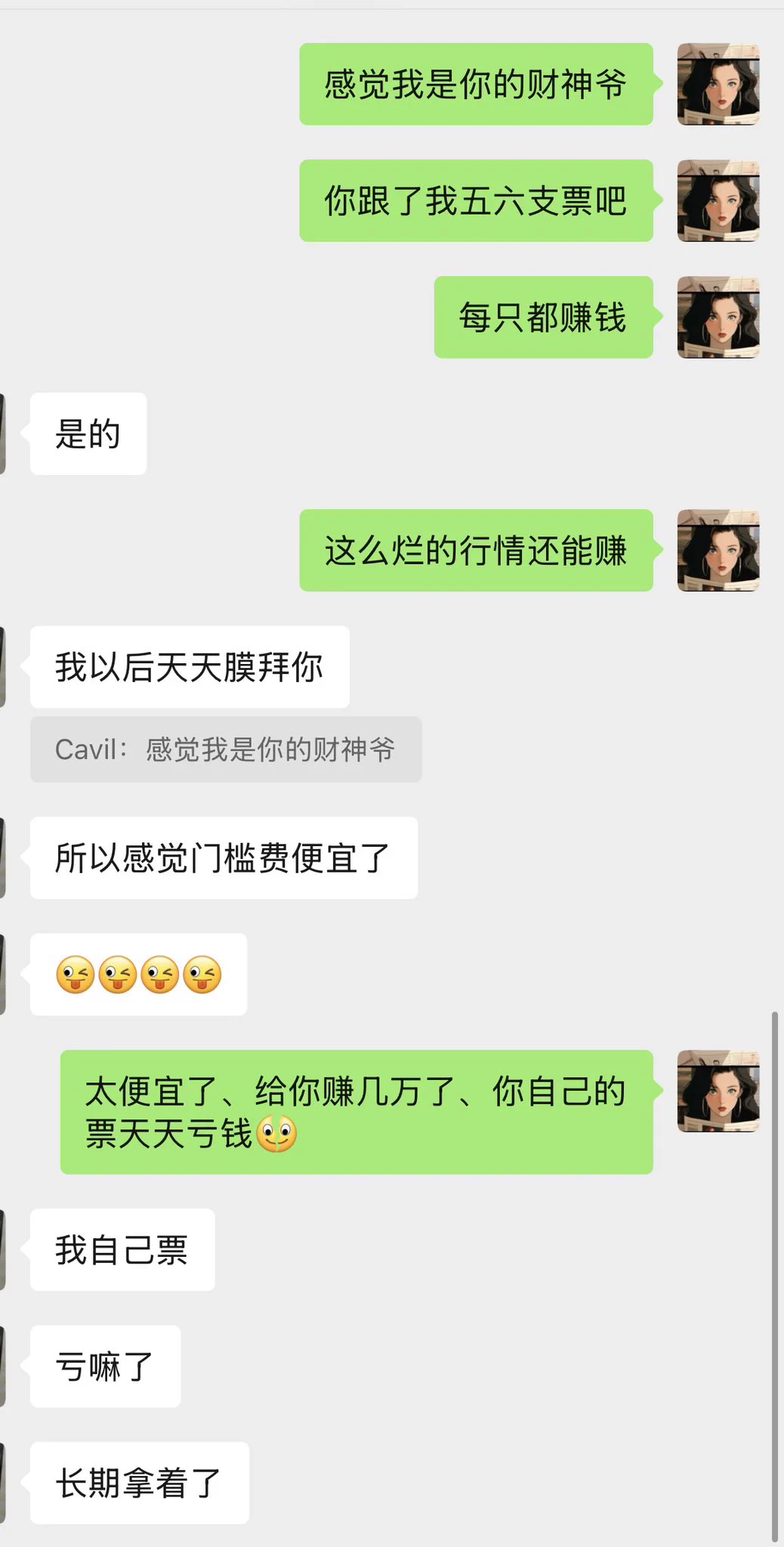Select the message bubble "是的"
The height and width of the screenshot is (1547, 784).
(88, 432)
